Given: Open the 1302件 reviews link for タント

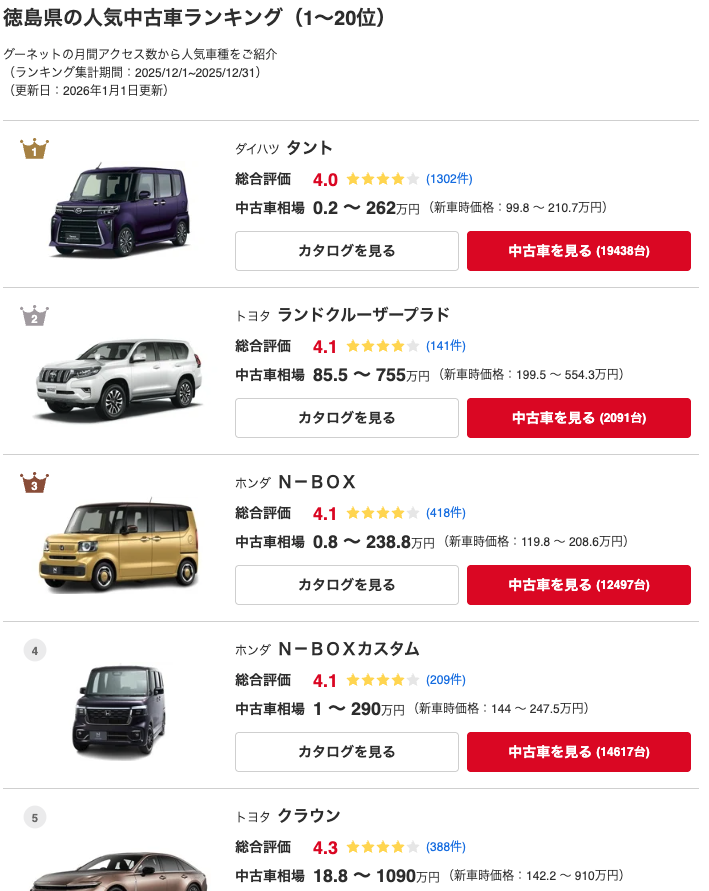Looking at the screenshot, I should pos(449,179).
